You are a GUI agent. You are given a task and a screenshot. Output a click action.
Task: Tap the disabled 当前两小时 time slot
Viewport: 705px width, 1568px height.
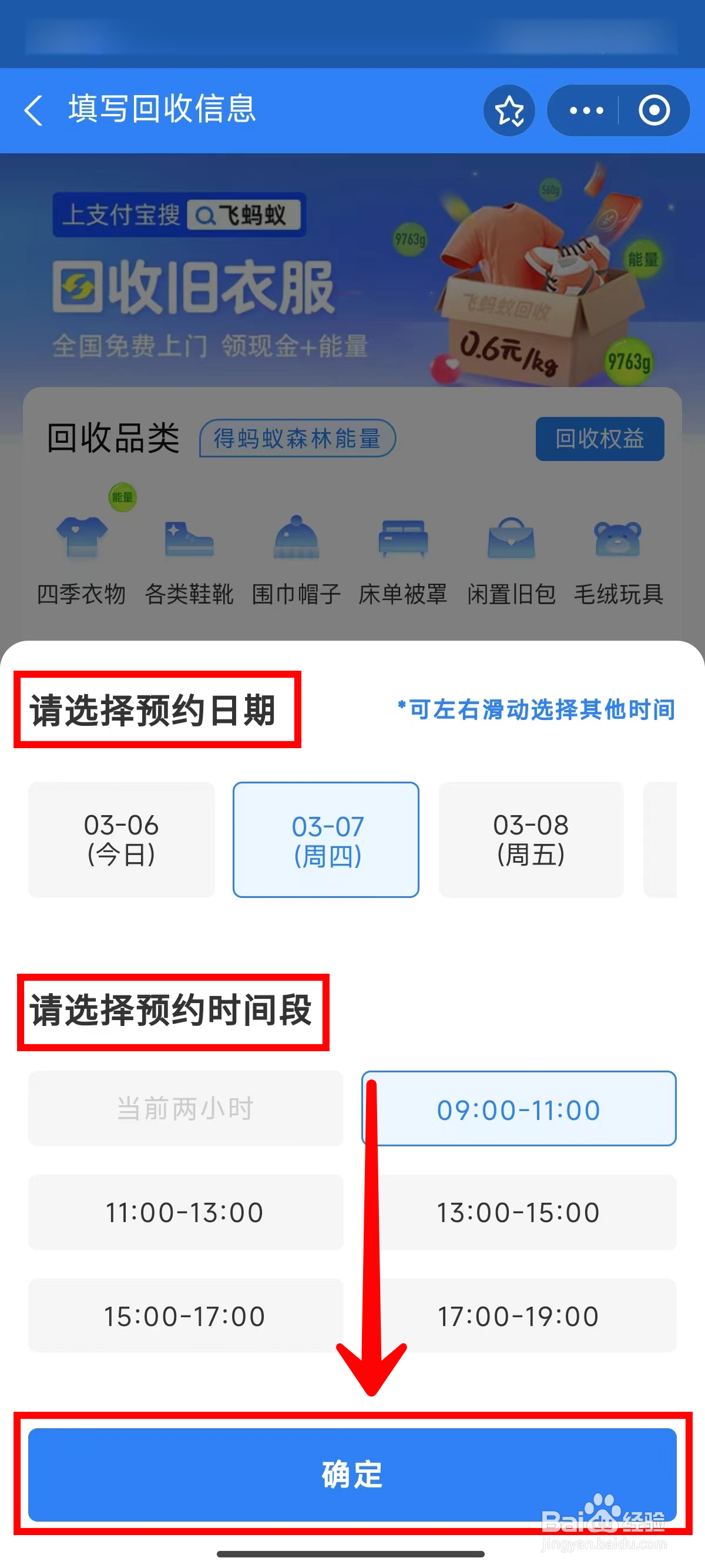pyautogui.click(x=185, y=1109)
